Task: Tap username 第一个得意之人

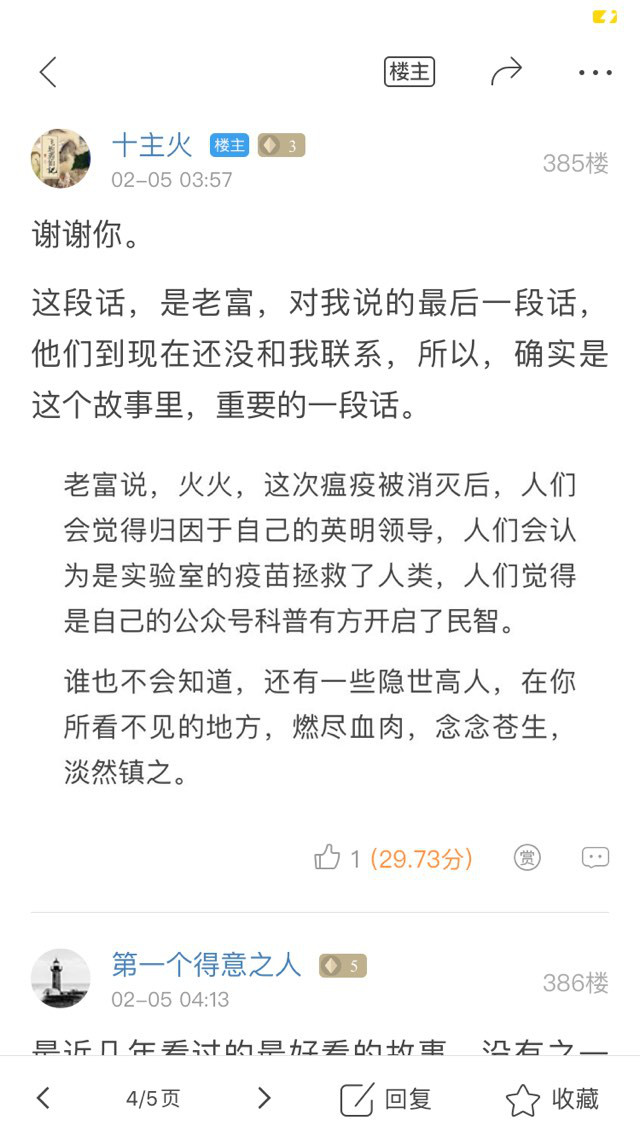Action: pos(206,965)
